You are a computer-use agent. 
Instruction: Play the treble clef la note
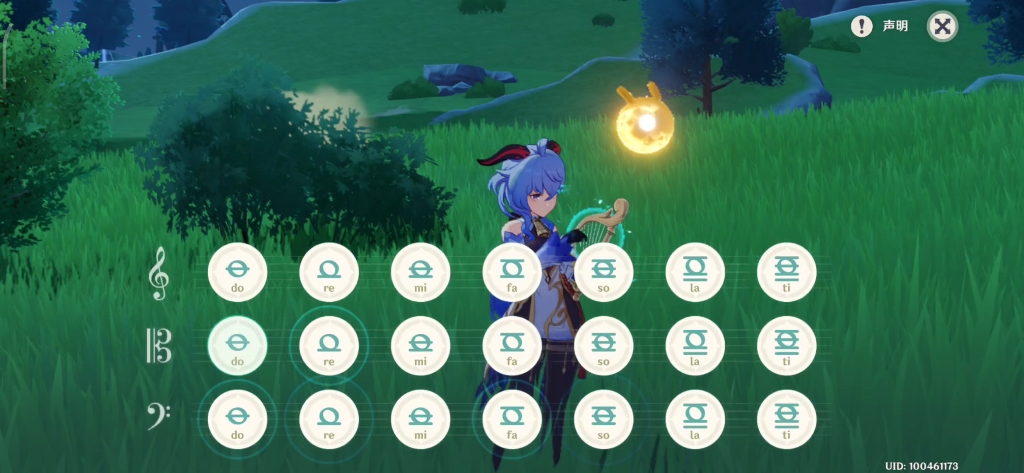click(x=695, y=272)
